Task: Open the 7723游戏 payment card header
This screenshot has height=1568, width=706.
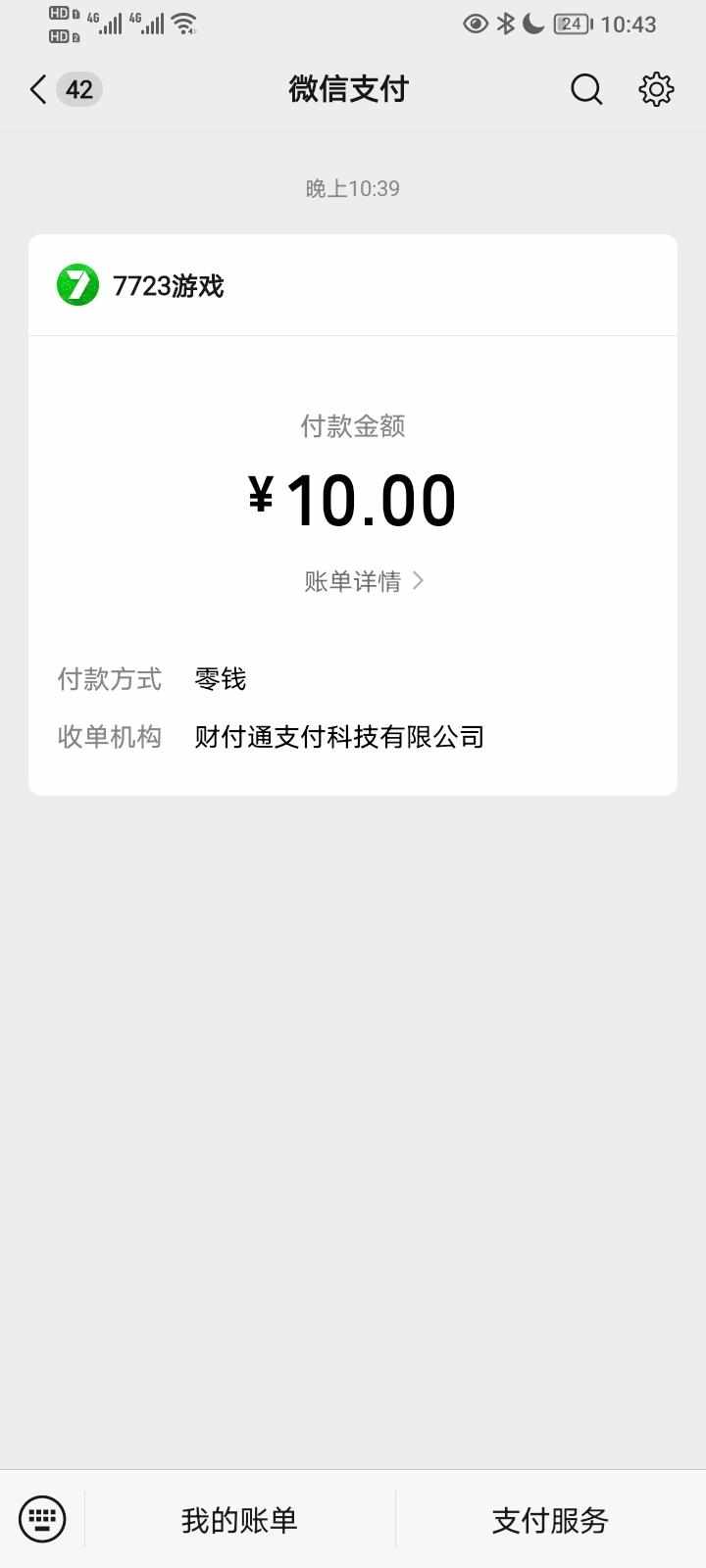Action: [353, 286]
